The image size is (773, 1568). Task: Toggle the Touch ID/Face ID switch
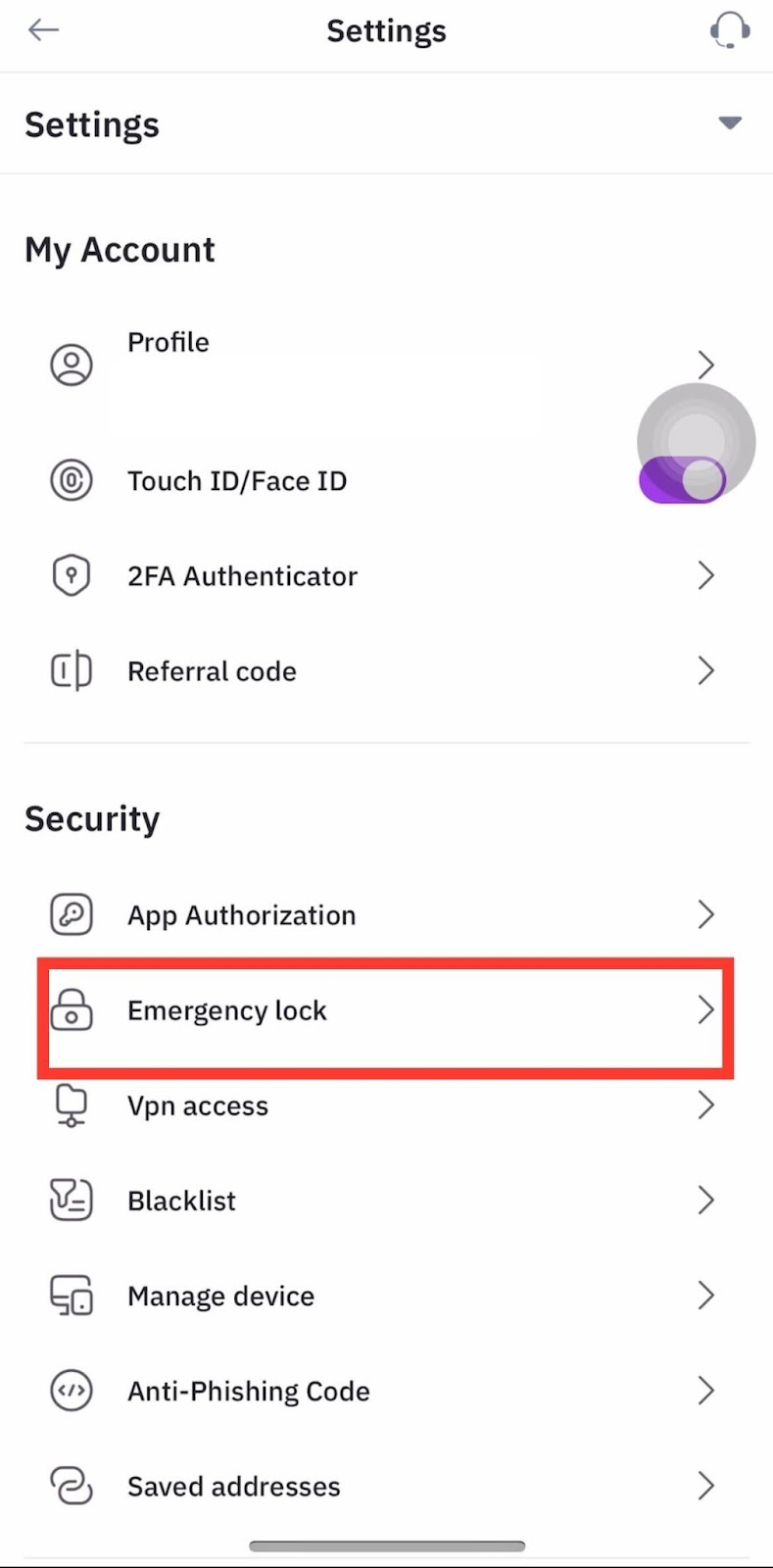coord(682,480)
